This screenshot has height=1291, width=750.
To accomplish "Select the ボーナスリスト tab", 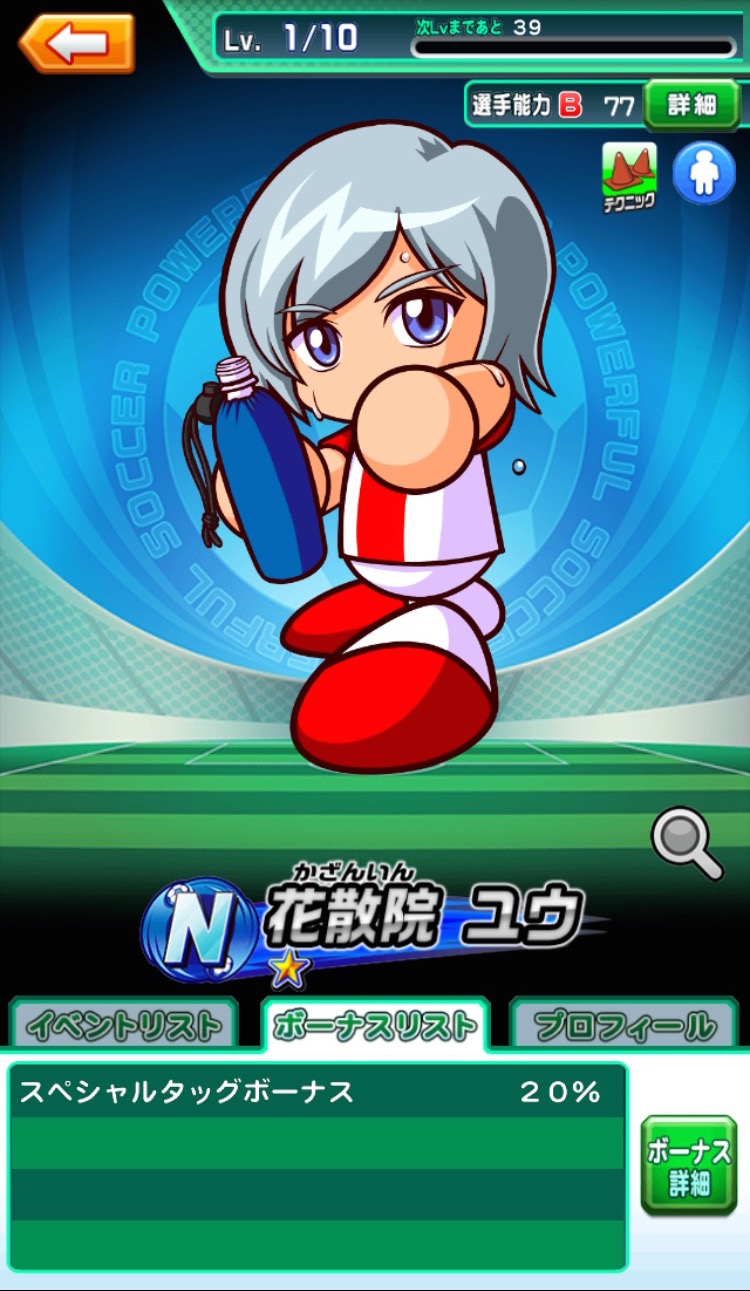I will 375,1025.
